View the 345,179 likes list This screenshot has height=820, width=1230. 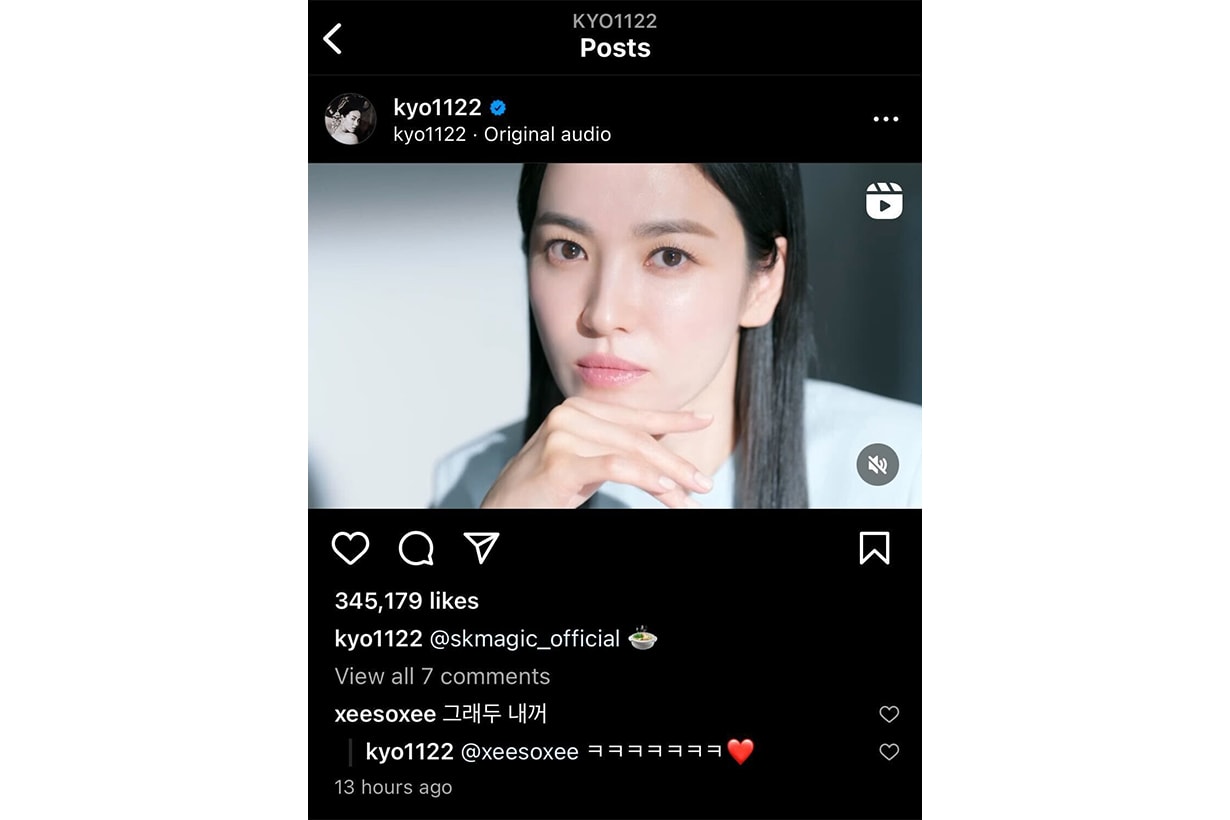[x=407, y=601]
